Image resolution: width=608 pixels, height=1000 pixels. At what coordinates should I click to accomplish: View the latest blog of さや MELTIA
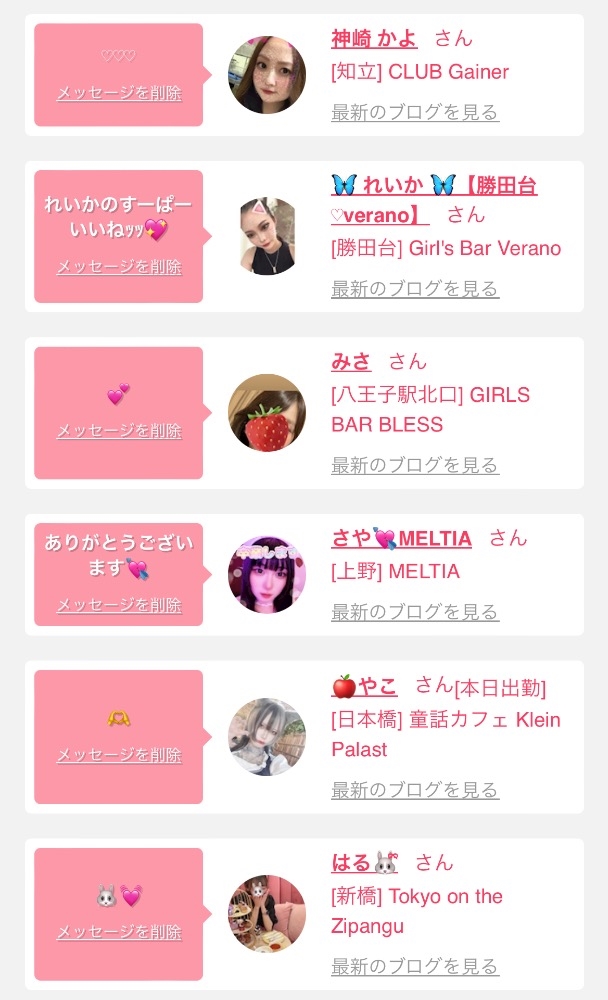point(415,612)
